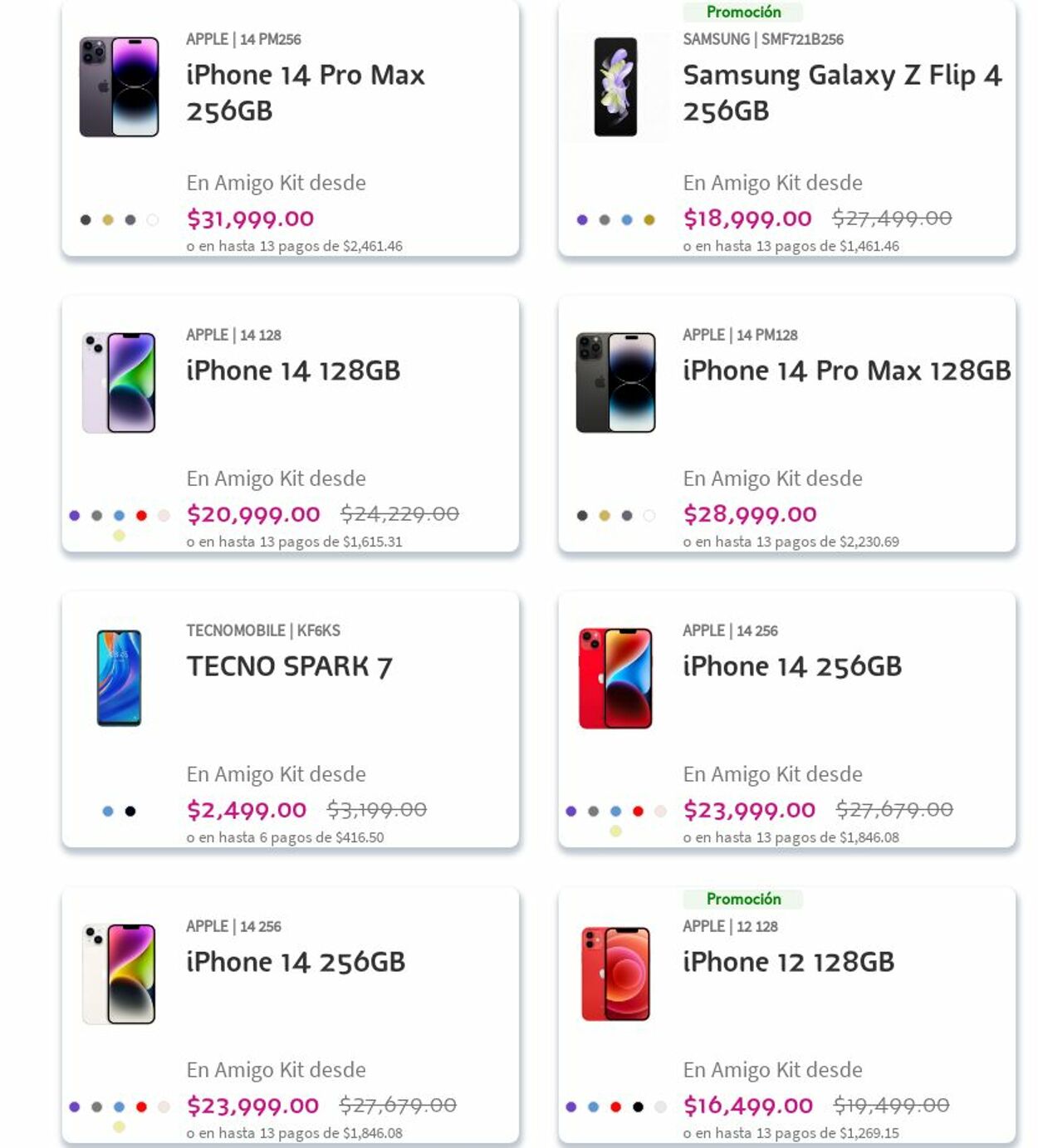Choose gold color on Galaxy Z Flip 4
The image size is (1038, 1148).
click(649, 220)
